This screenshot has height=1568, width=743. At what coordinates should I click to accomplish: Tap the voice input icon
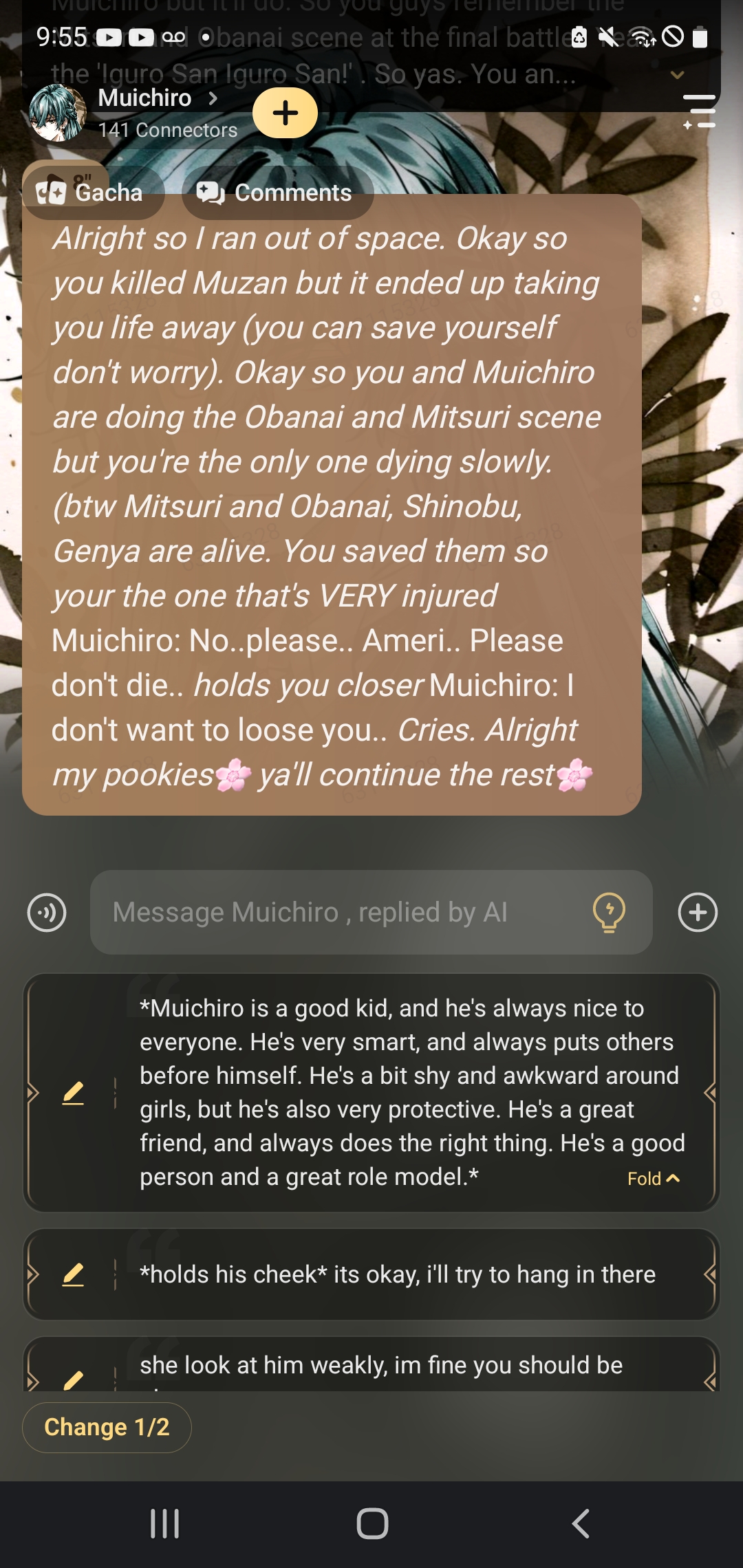tap(47, 913)
